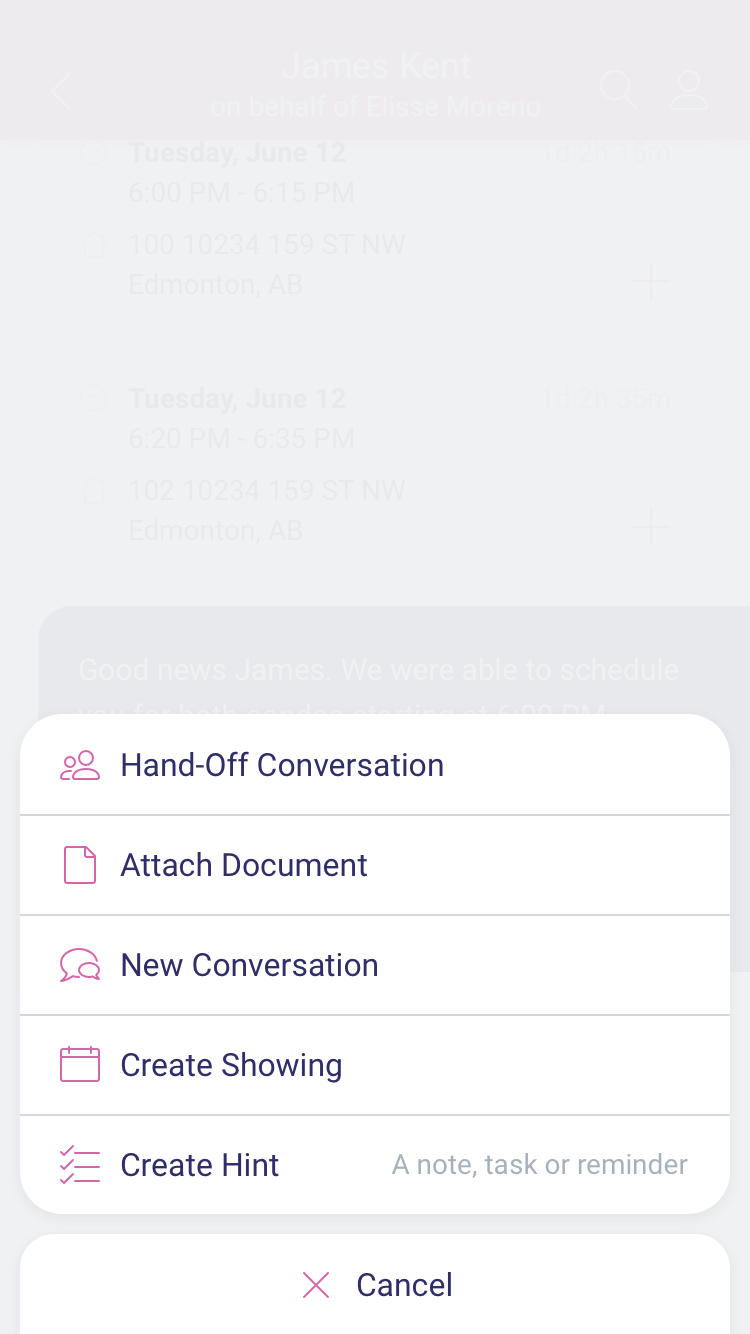Tap Create Hint to add a note
This screenshot has width=750, height=1334.
[375, 1165]
